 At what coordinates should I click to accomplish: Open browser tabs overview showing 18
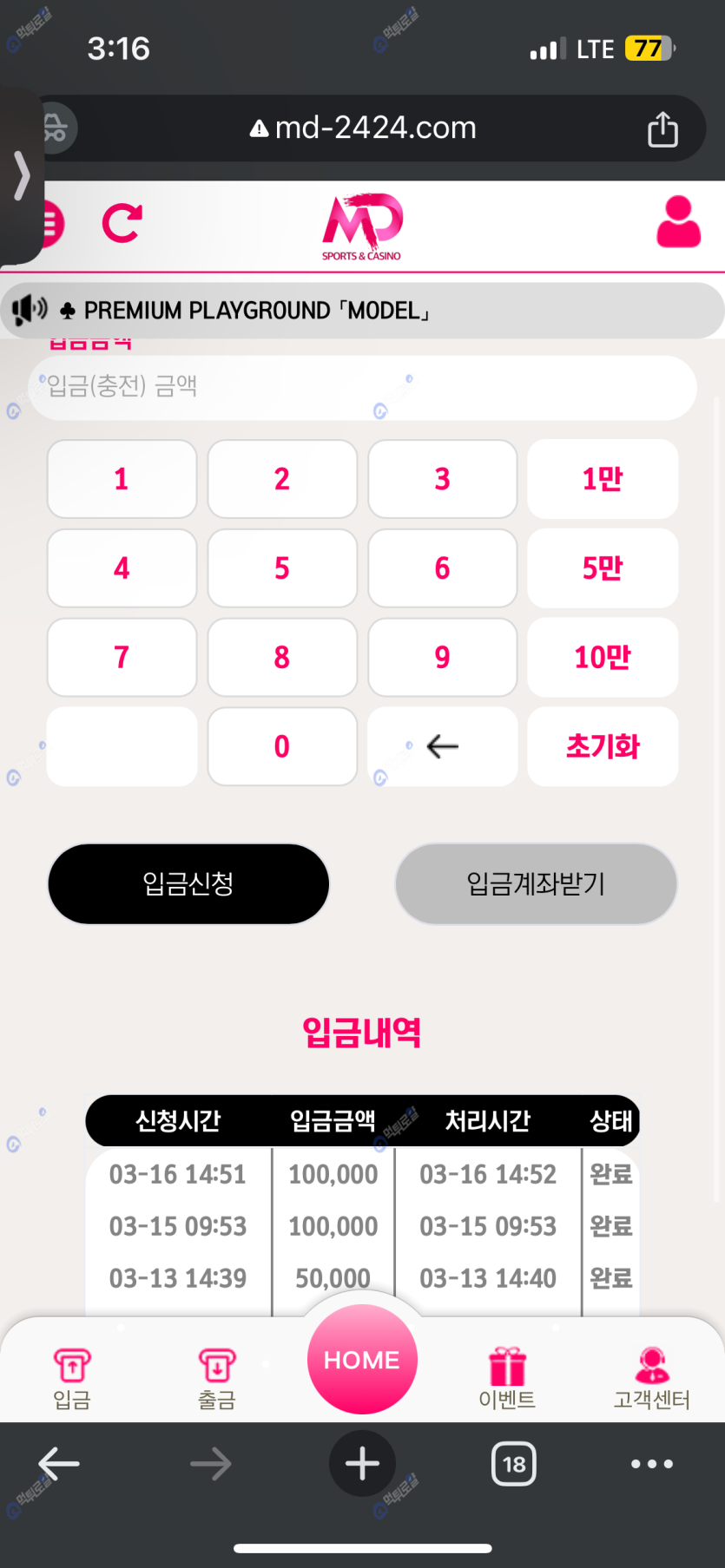tap(514, 1464)
